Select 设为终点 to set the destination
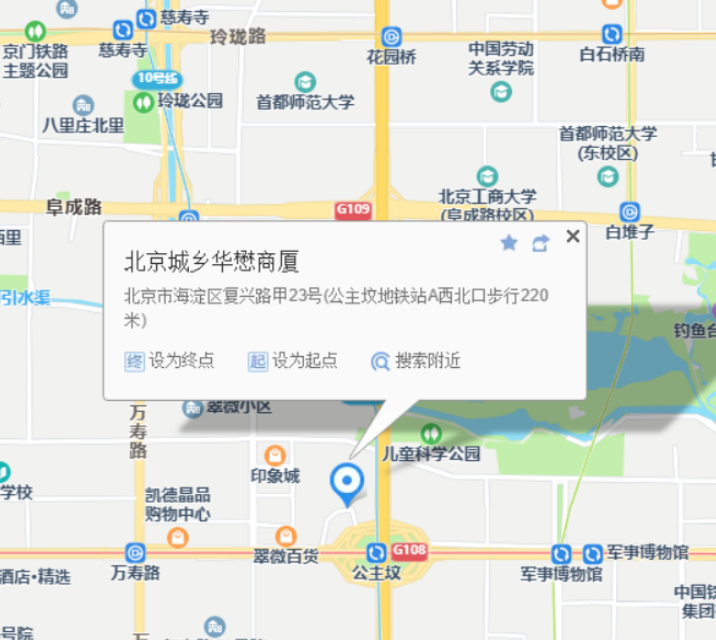Image resolution: width=716 pixels, height=640 pixels. pyautogui.click(x=170, y=361)
